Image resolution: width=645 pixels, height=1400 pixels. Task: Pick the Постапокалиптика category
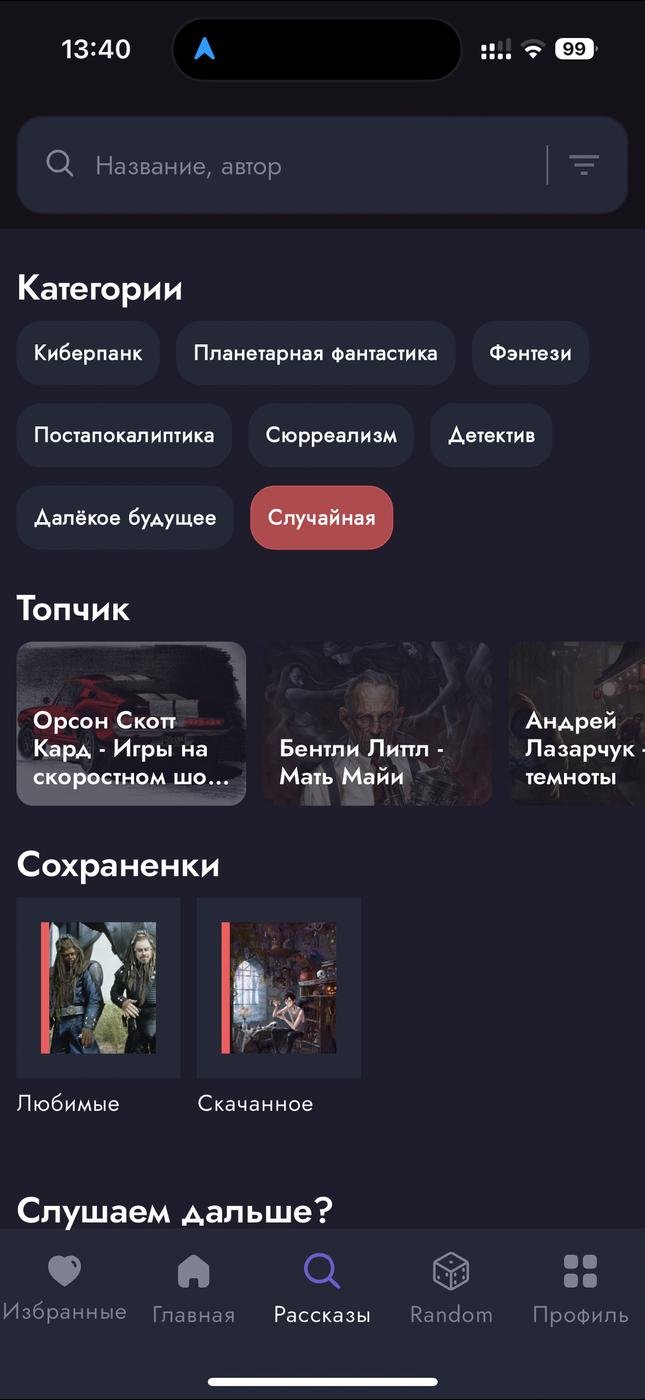[x=124, y=435]
